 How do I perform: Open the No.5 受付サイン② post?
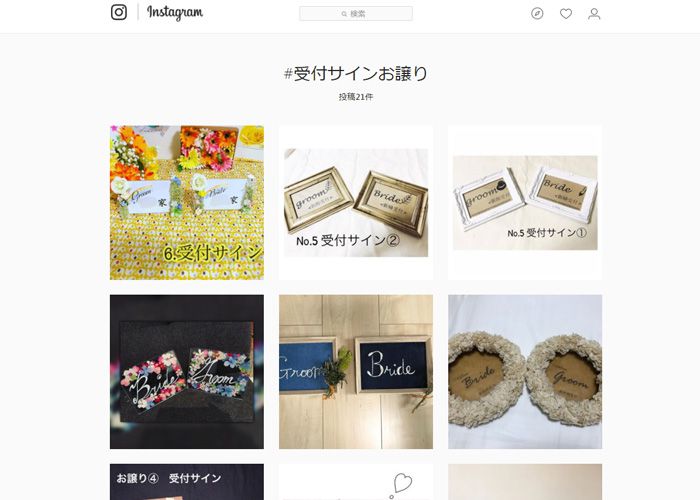point(356,202)
